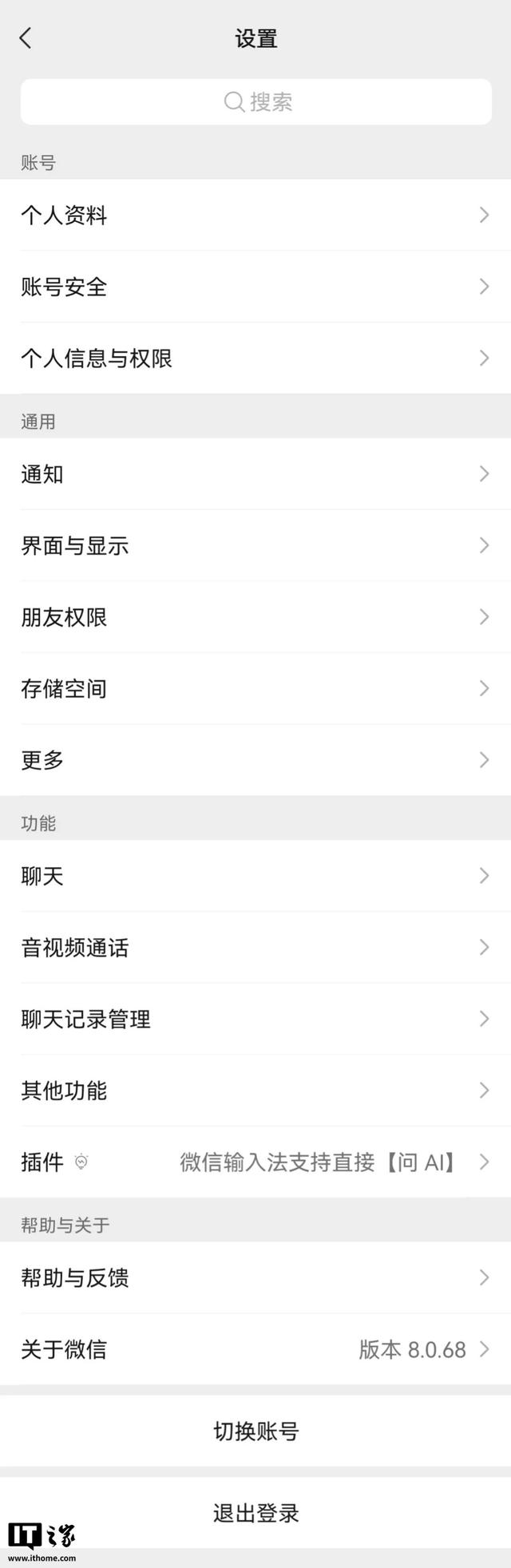Open 存储空间 settings
Viewport: 511px width, 1568px height.
tap(255, 689)
